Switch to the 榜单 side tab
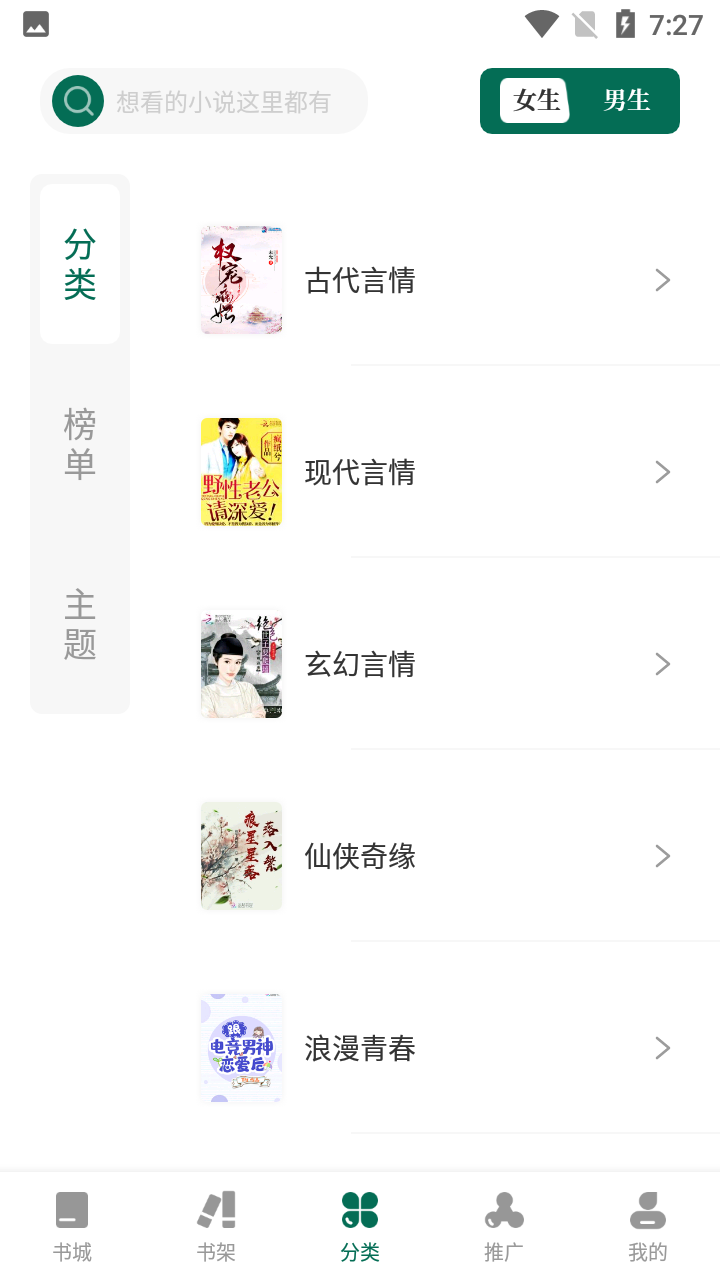Screen dimensions: 720x1280 [80, 444]
